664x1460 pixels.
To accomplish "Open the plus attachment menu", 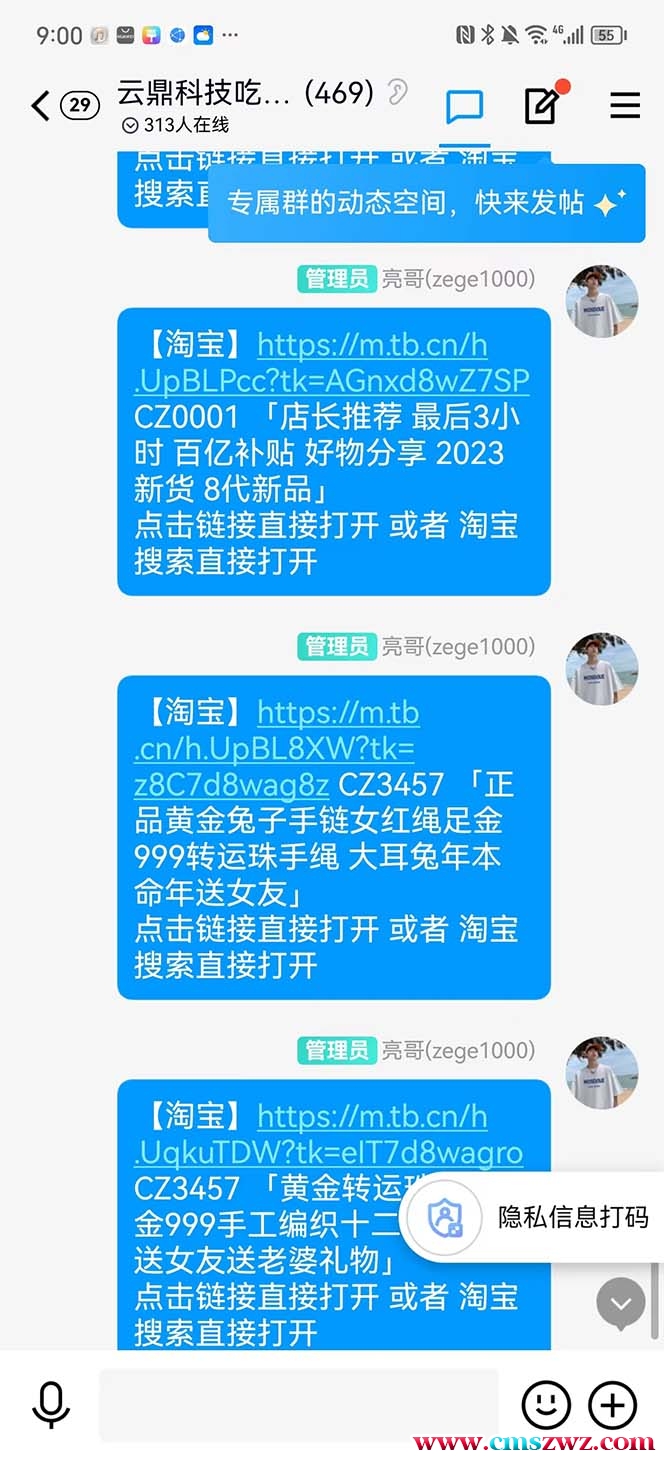I will 612,1405.
